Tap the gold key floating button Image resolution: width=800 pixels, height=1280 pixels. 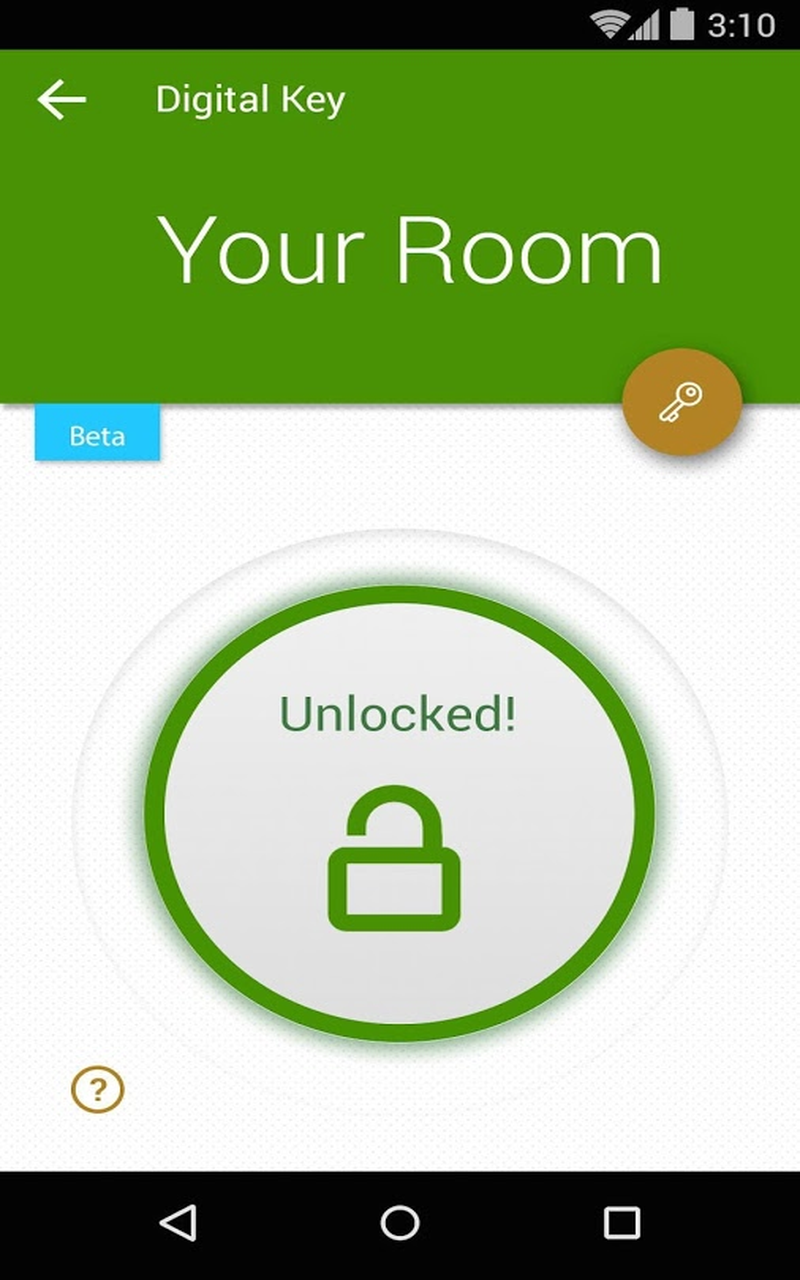click(x=681, y=402)
